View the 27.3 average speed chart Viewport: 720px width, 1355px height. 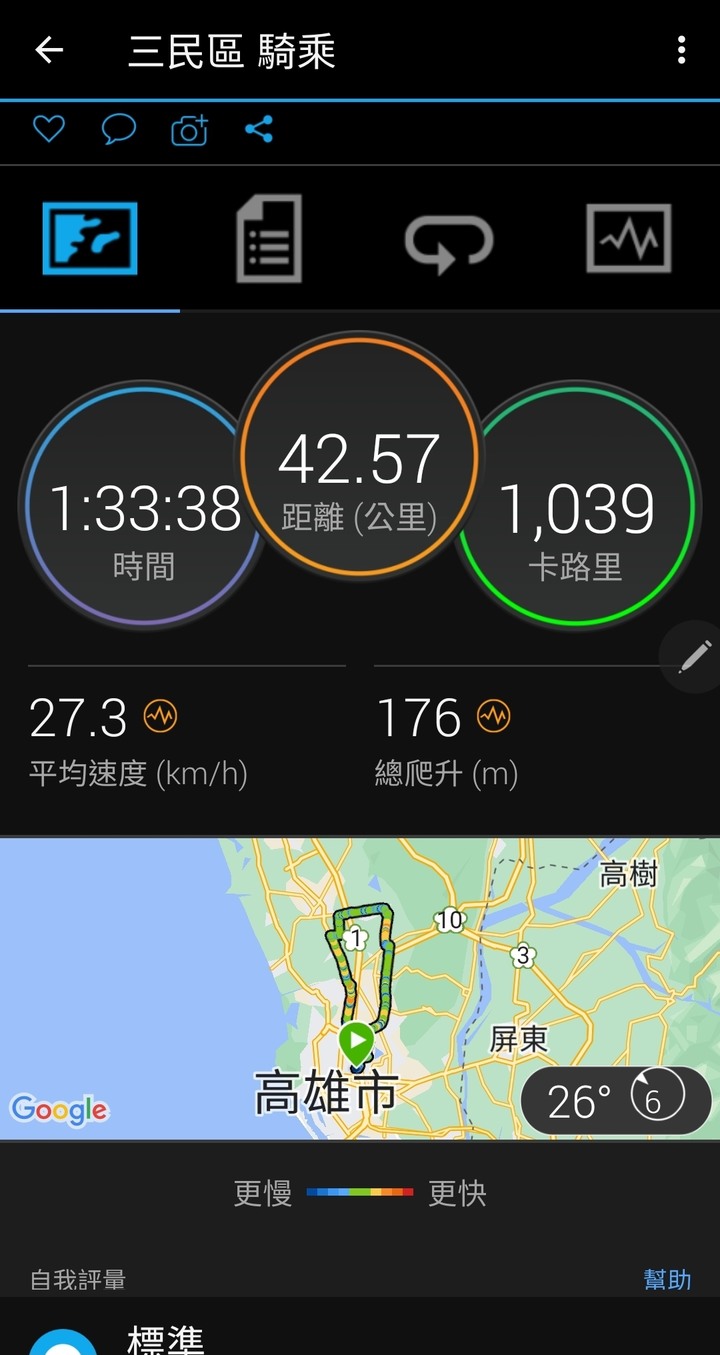point(160,716)
